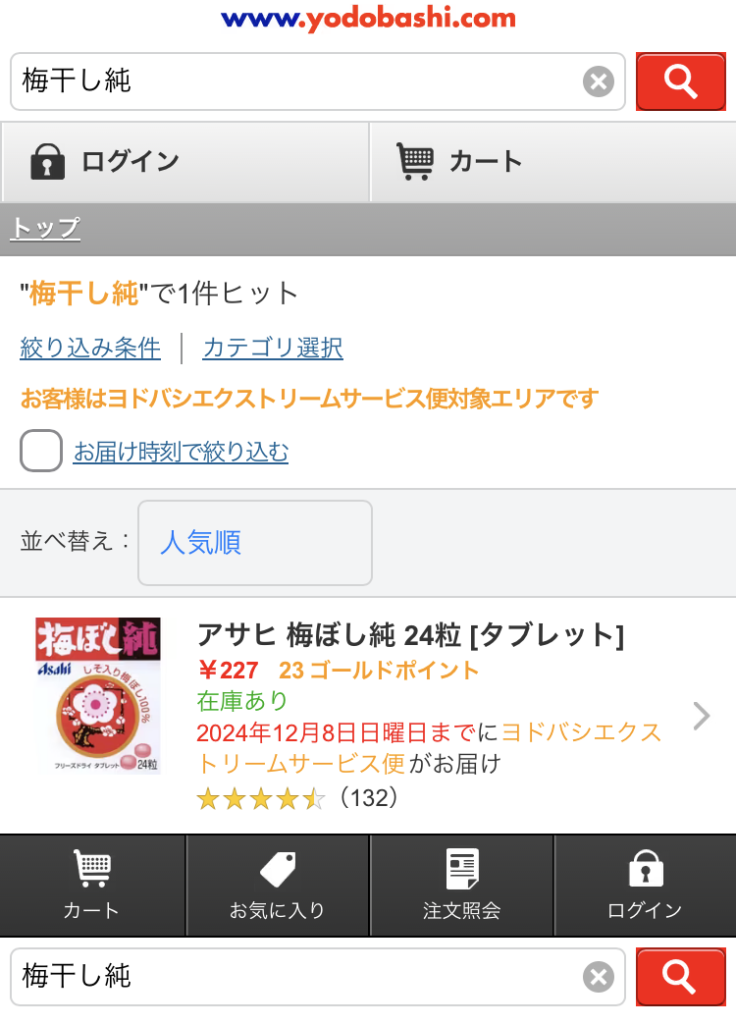Open カート in the bottom bar
This screenshot has height=1024, width=736.
pyautogui.click(x=92, y=885)
